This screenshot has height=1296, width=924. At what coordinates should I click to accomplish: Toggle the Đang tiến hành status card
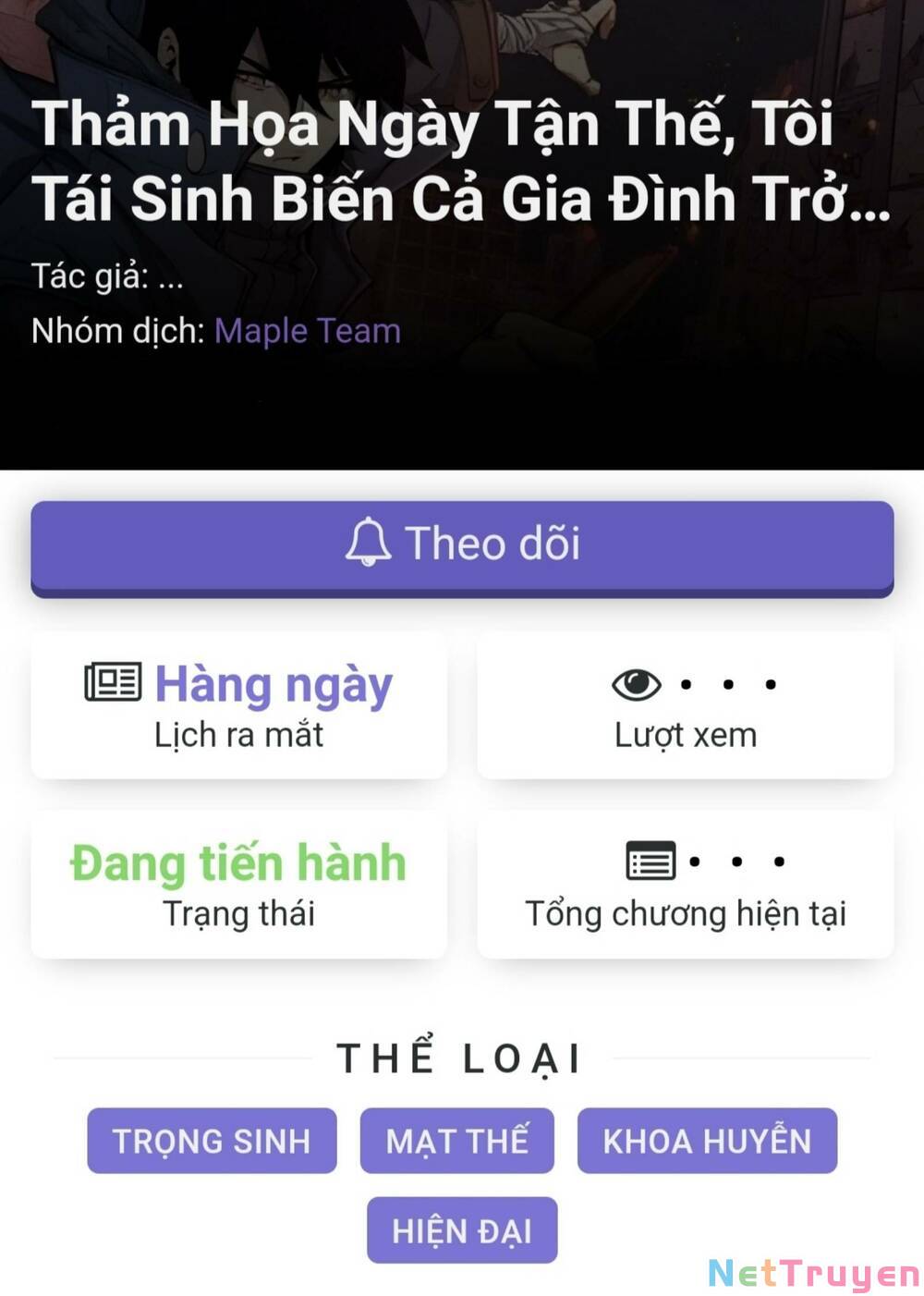coord(239,884)
